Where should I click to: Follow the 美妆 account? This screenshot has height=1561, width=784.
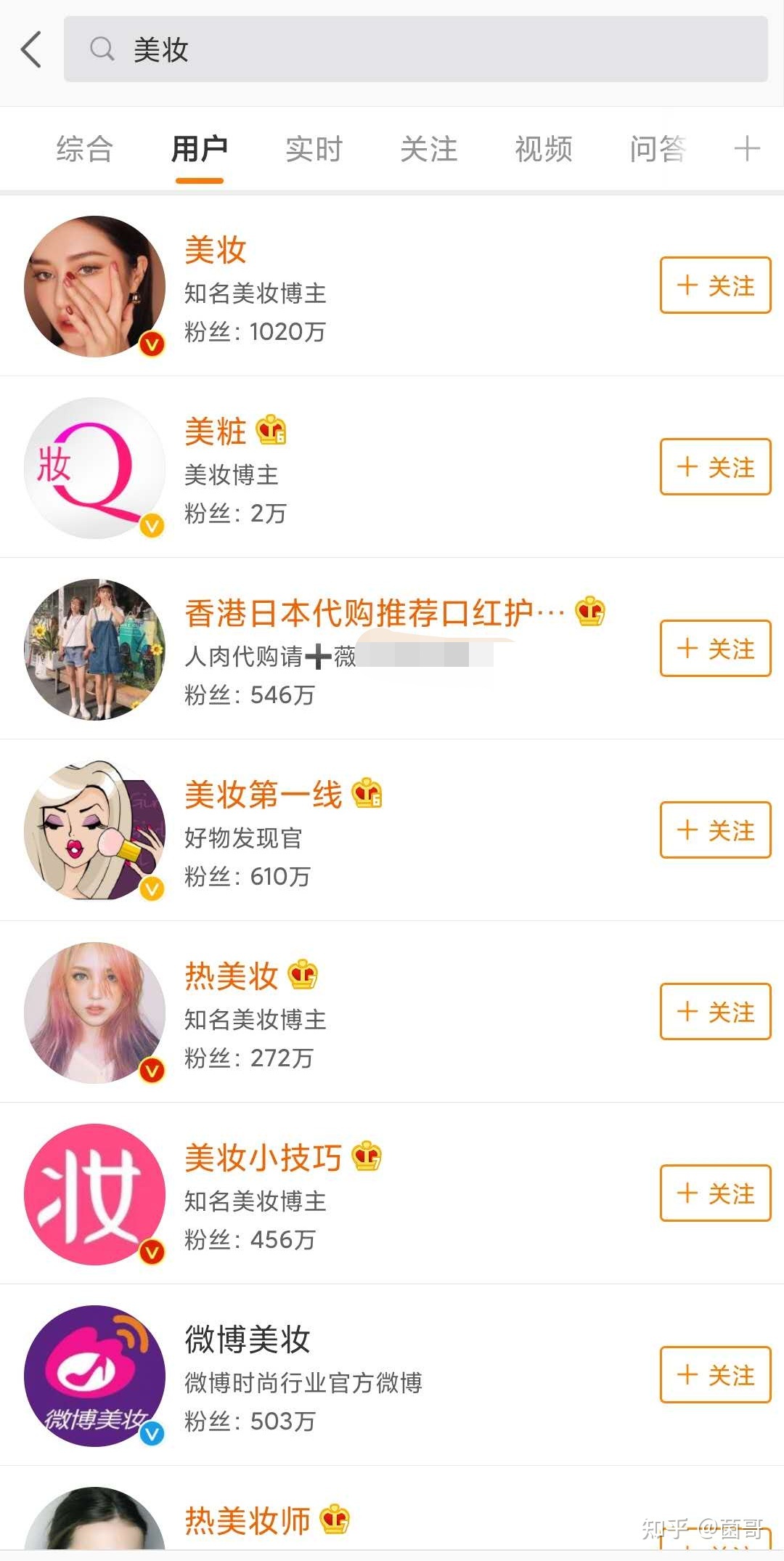(x=715, y=285)
